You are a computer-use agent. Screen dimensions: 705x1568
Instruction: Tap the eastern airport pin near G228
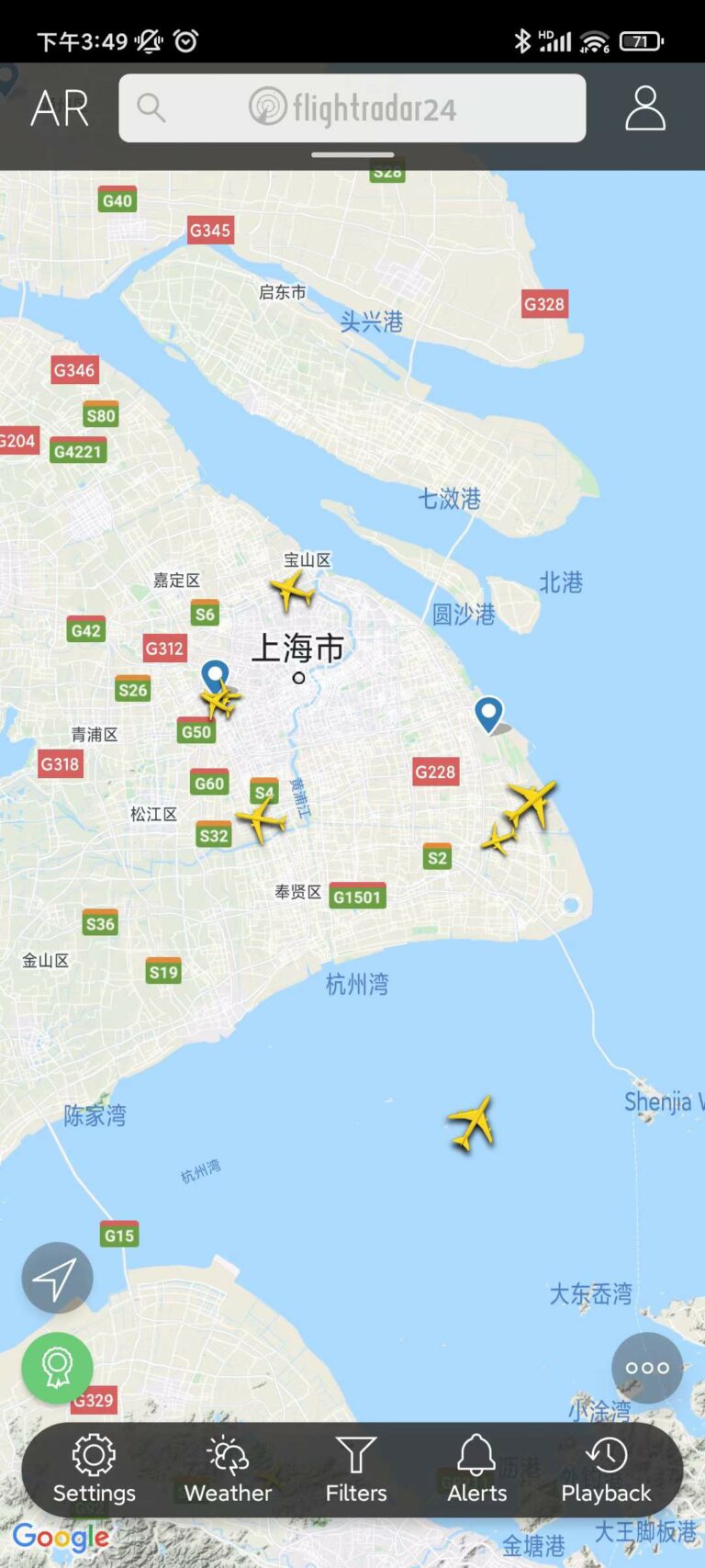(488, 714)
